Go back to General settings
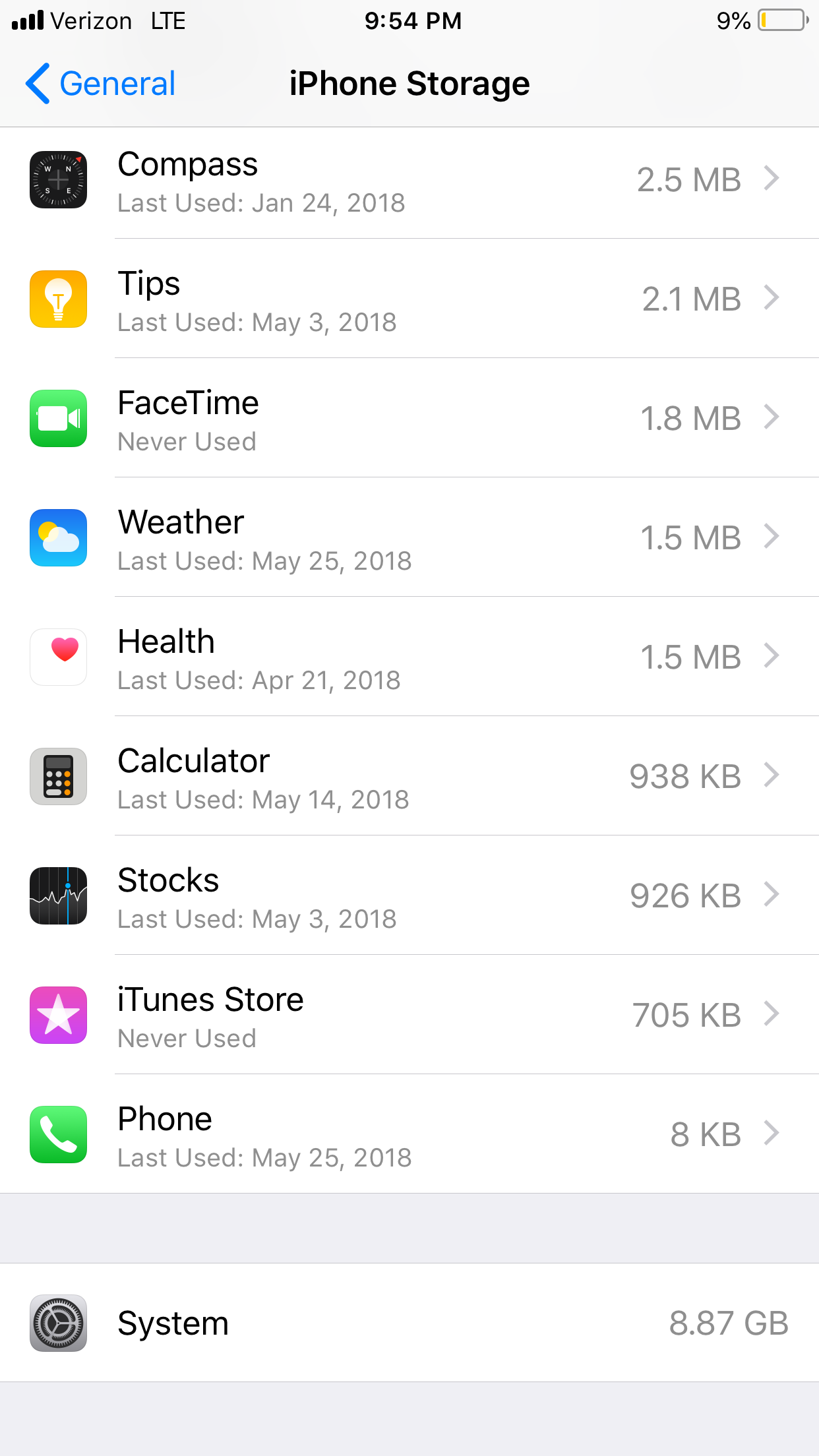This screenshot has width=819, height=1456. pyautogui.click(x=102, y=84)
